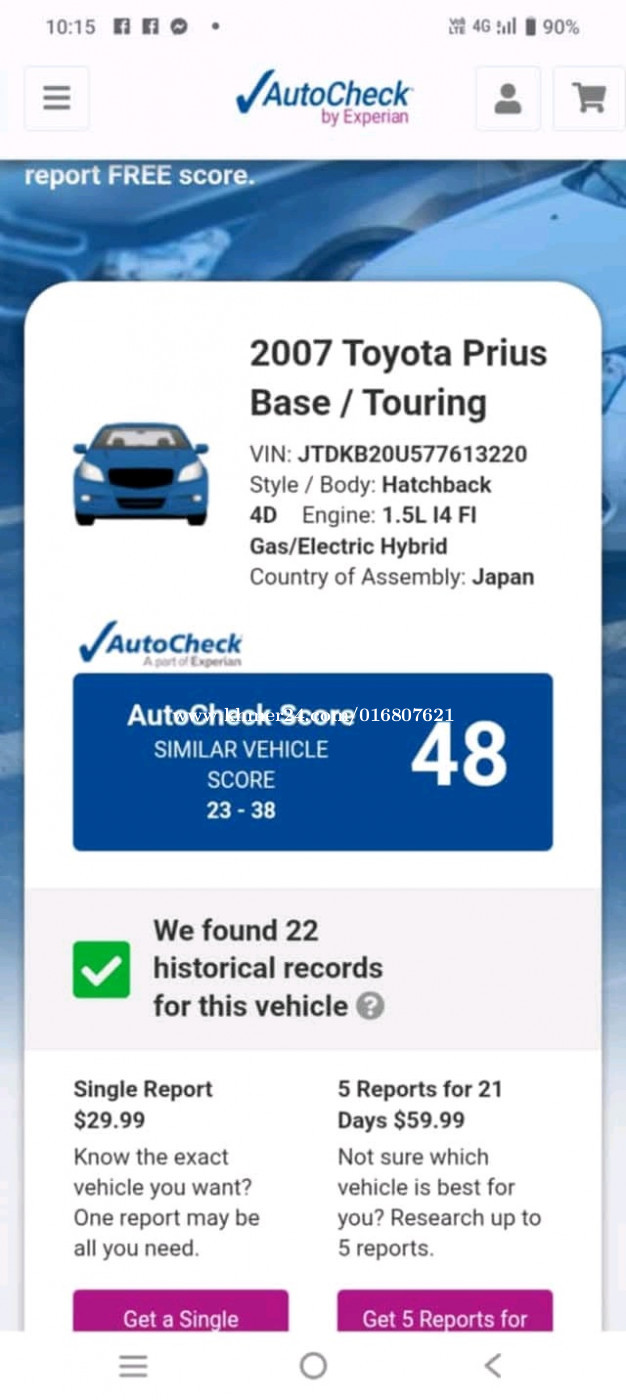Open the user account icon
Screen dimensions: 626x1400
[508, 98]
